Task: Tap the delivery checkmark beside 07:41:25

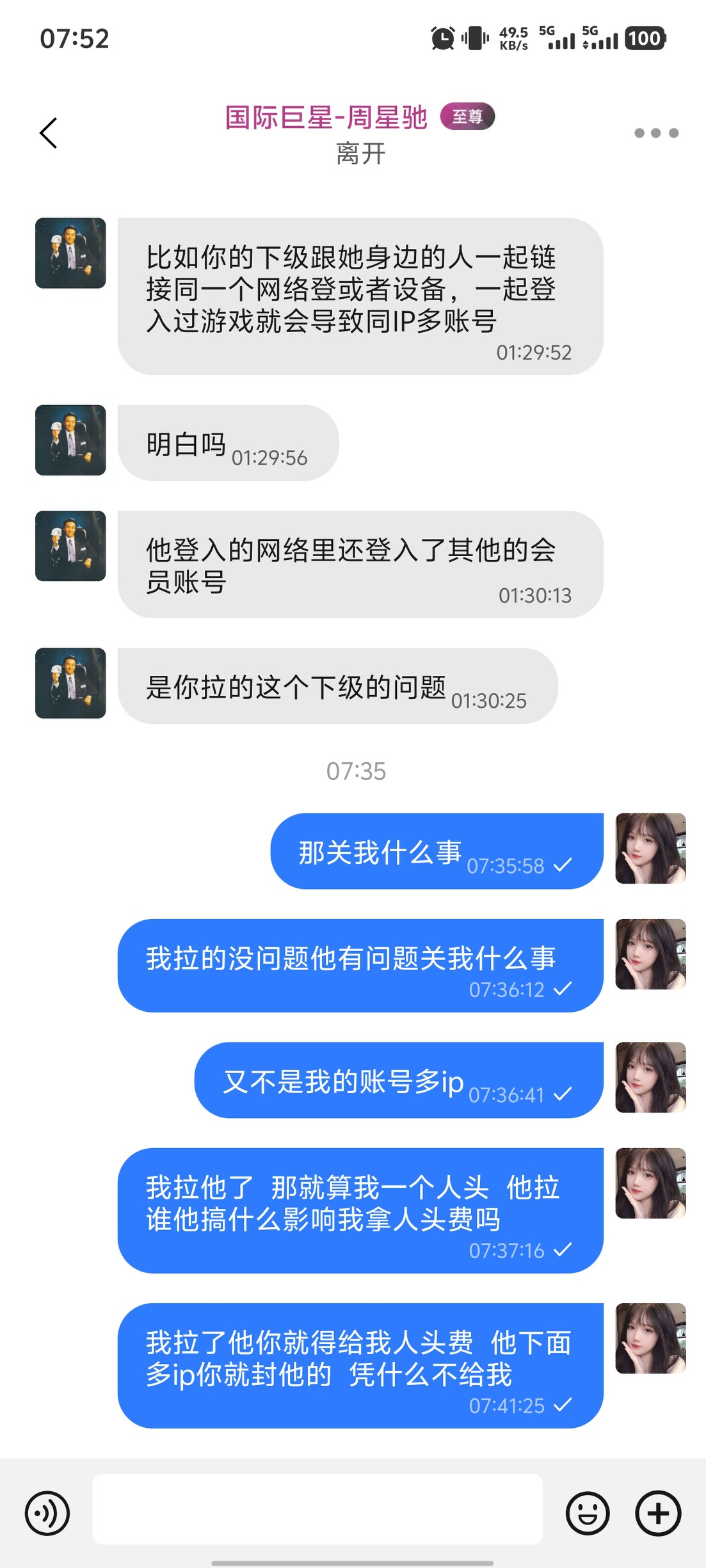Action: pyautogui.click(x=563, y=1406)
